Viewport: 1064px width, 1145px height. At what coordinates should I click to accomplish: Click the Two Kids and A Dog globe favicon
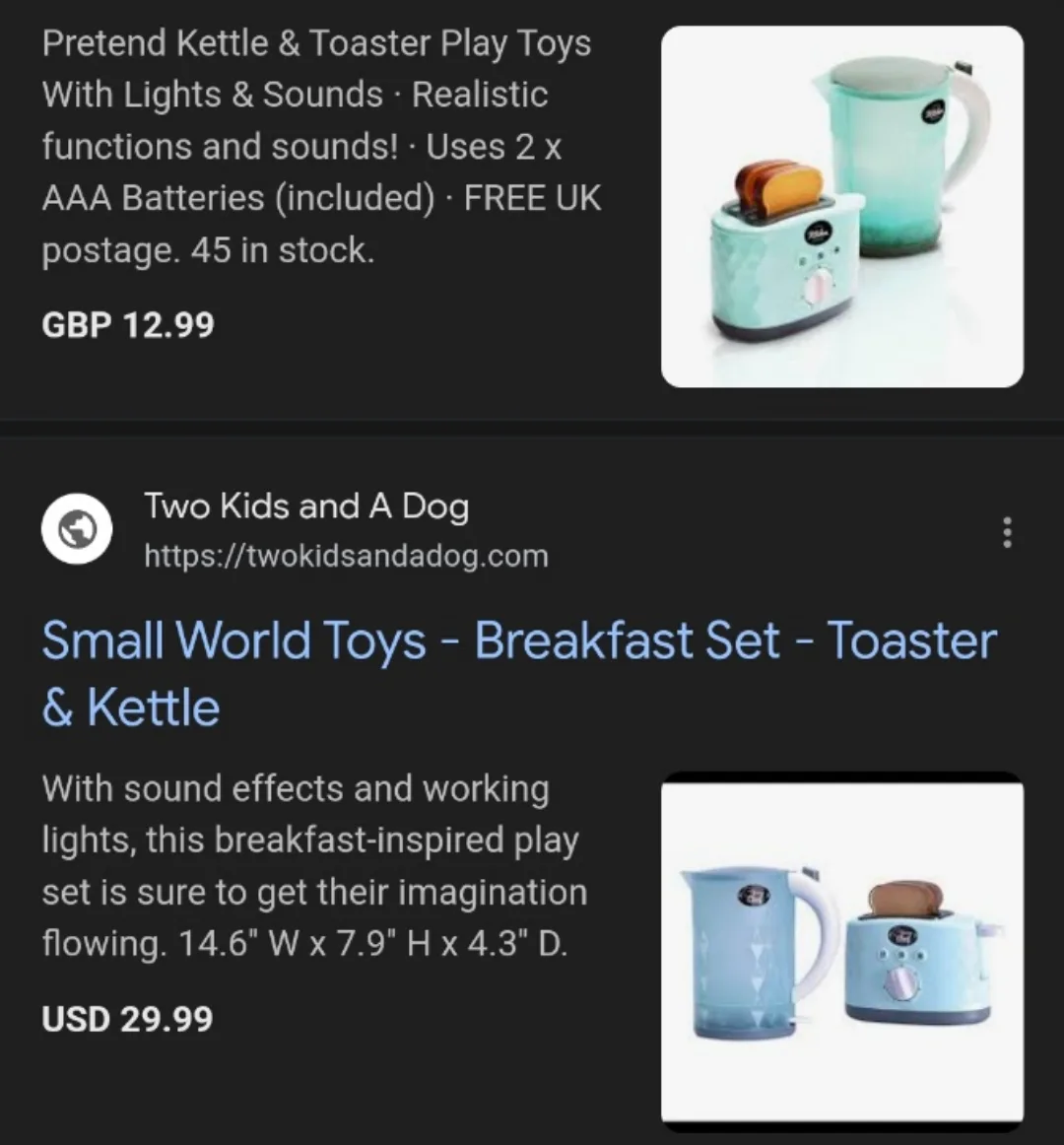pos(77,528)
